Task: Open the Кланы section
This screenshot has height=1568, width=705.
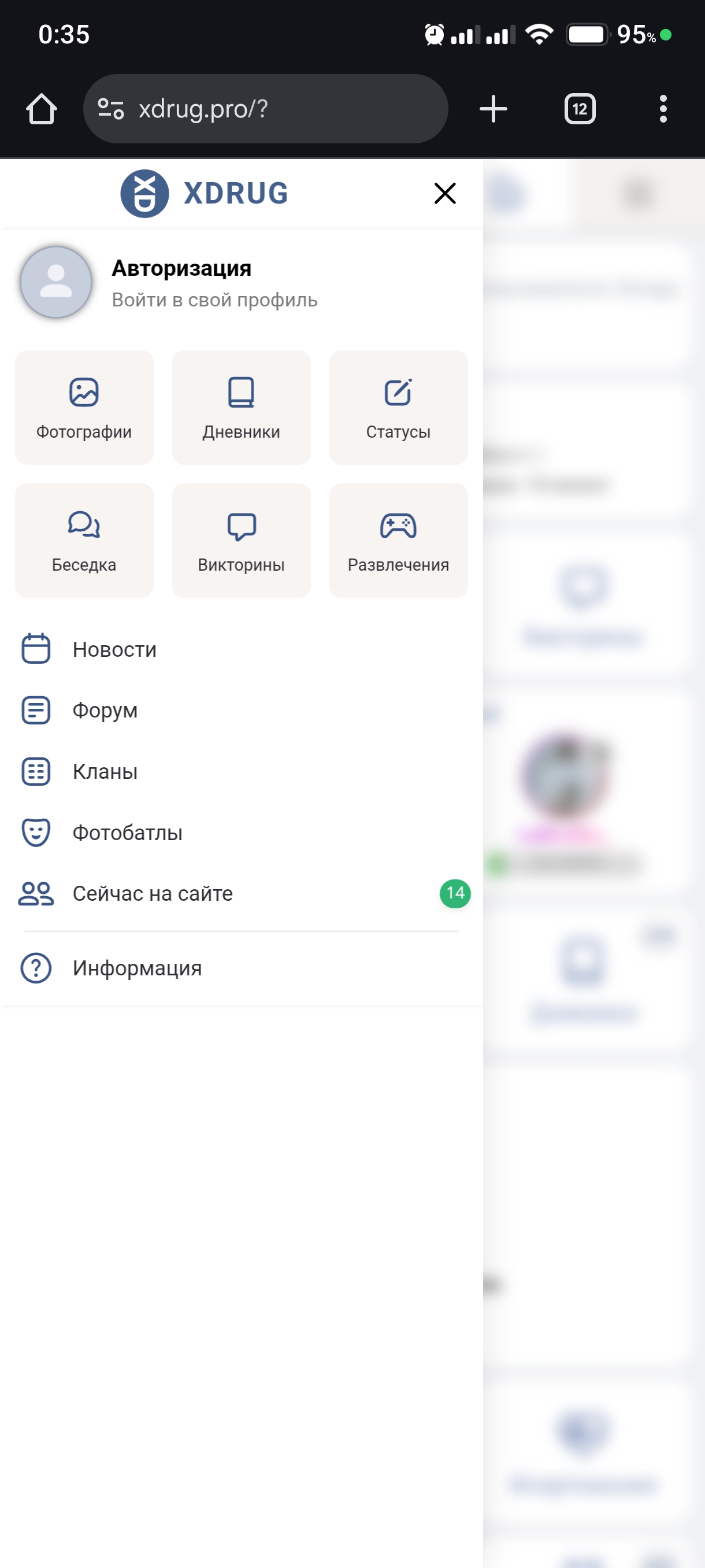Action: coord(241,771)
